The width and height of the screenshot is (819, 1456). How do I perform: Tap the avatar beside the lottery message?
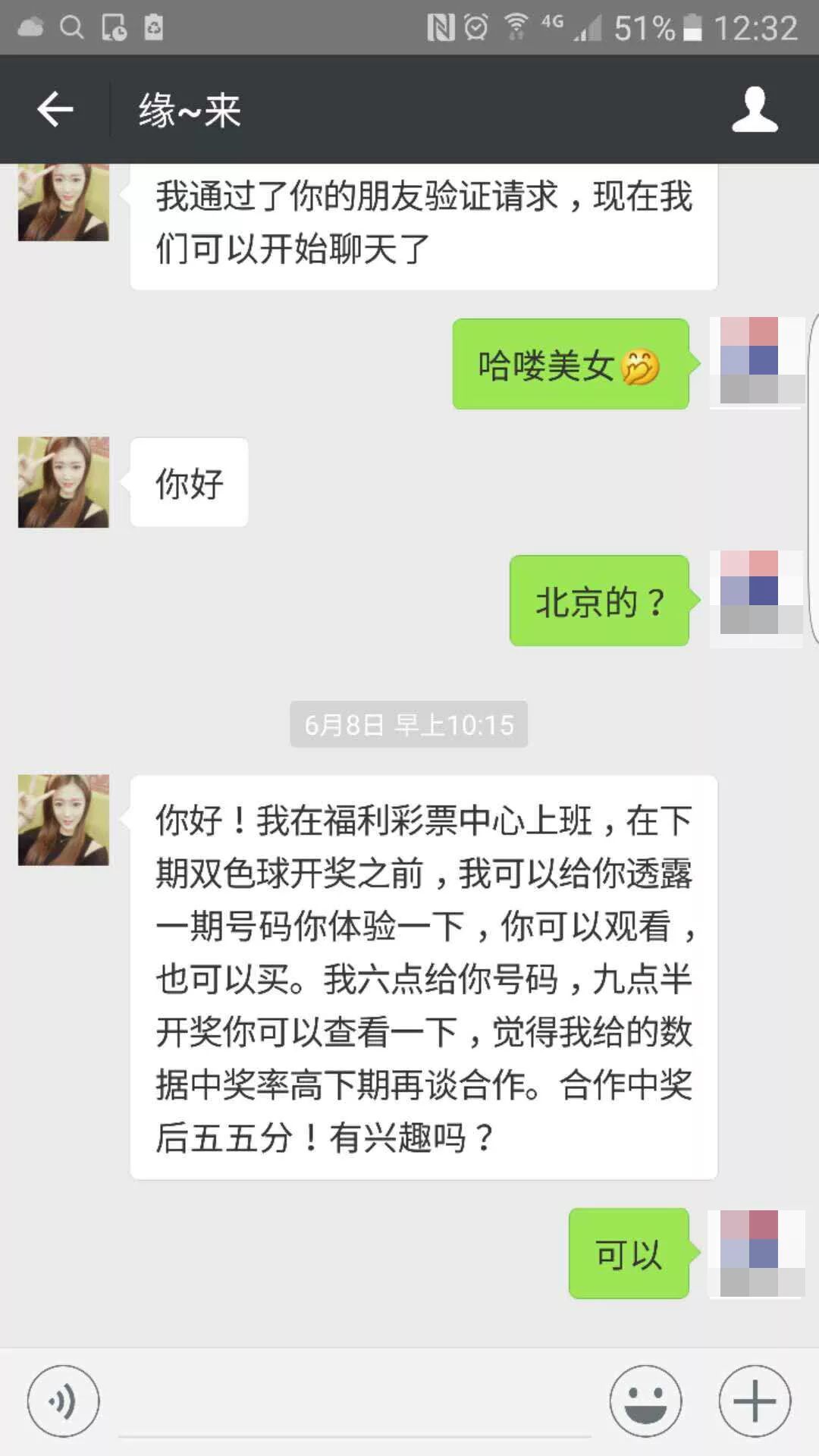tap(63, 819)
